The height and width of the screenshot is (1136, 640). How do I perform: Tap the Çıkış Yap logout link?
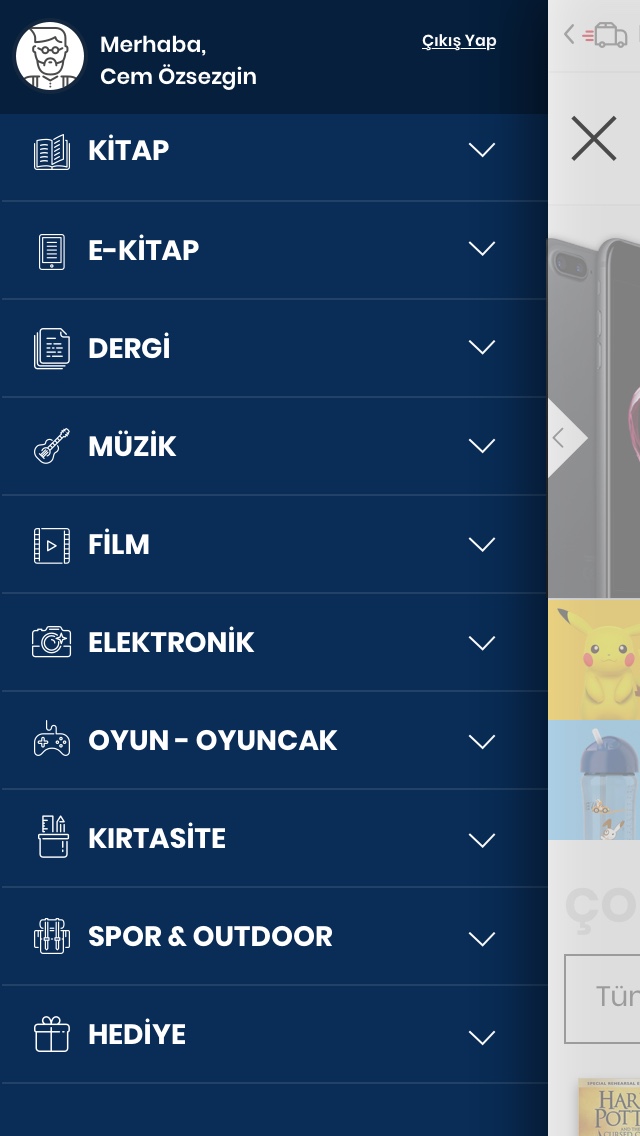(459, 41)
